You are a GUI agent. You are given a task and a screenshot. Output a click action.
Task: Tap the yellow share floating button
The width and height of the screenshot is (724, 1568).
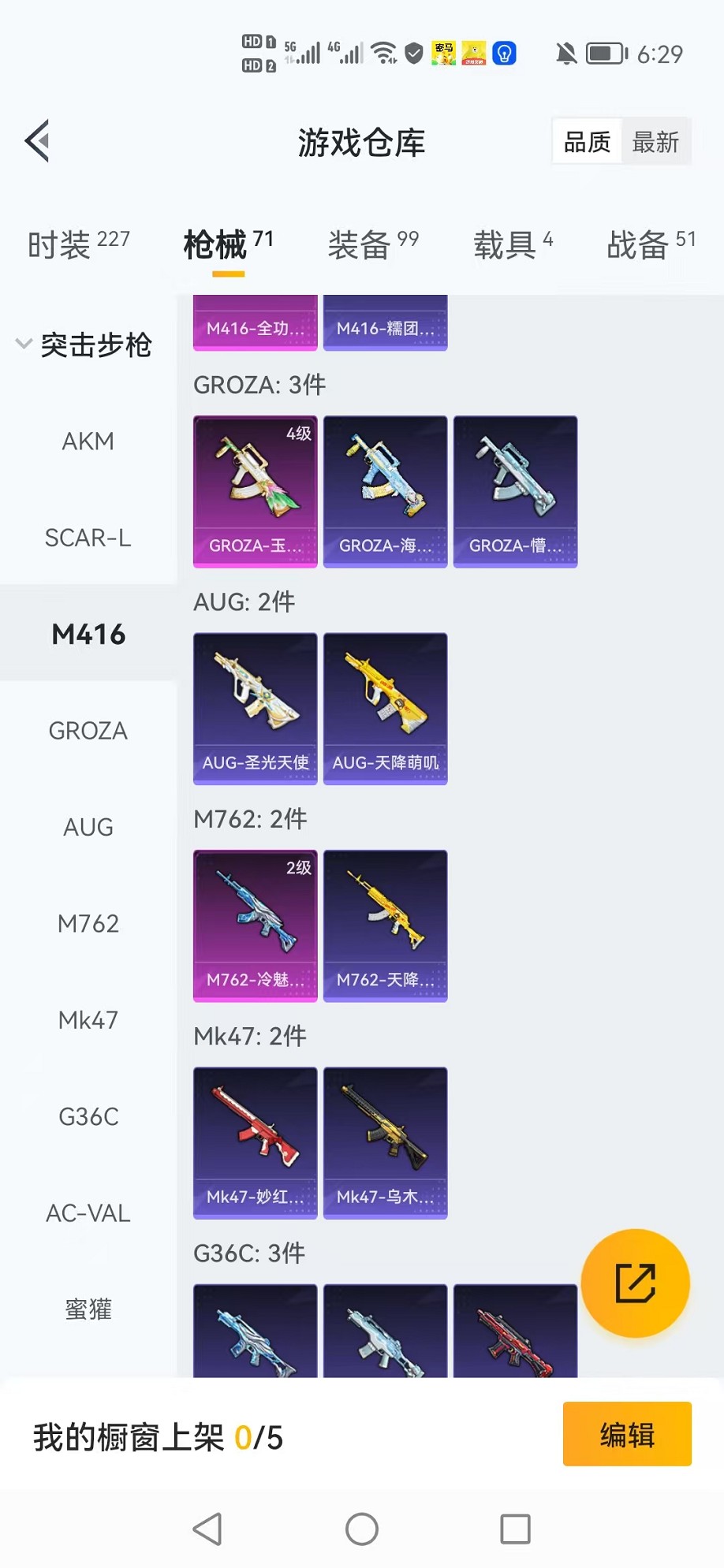[635, 1283]
